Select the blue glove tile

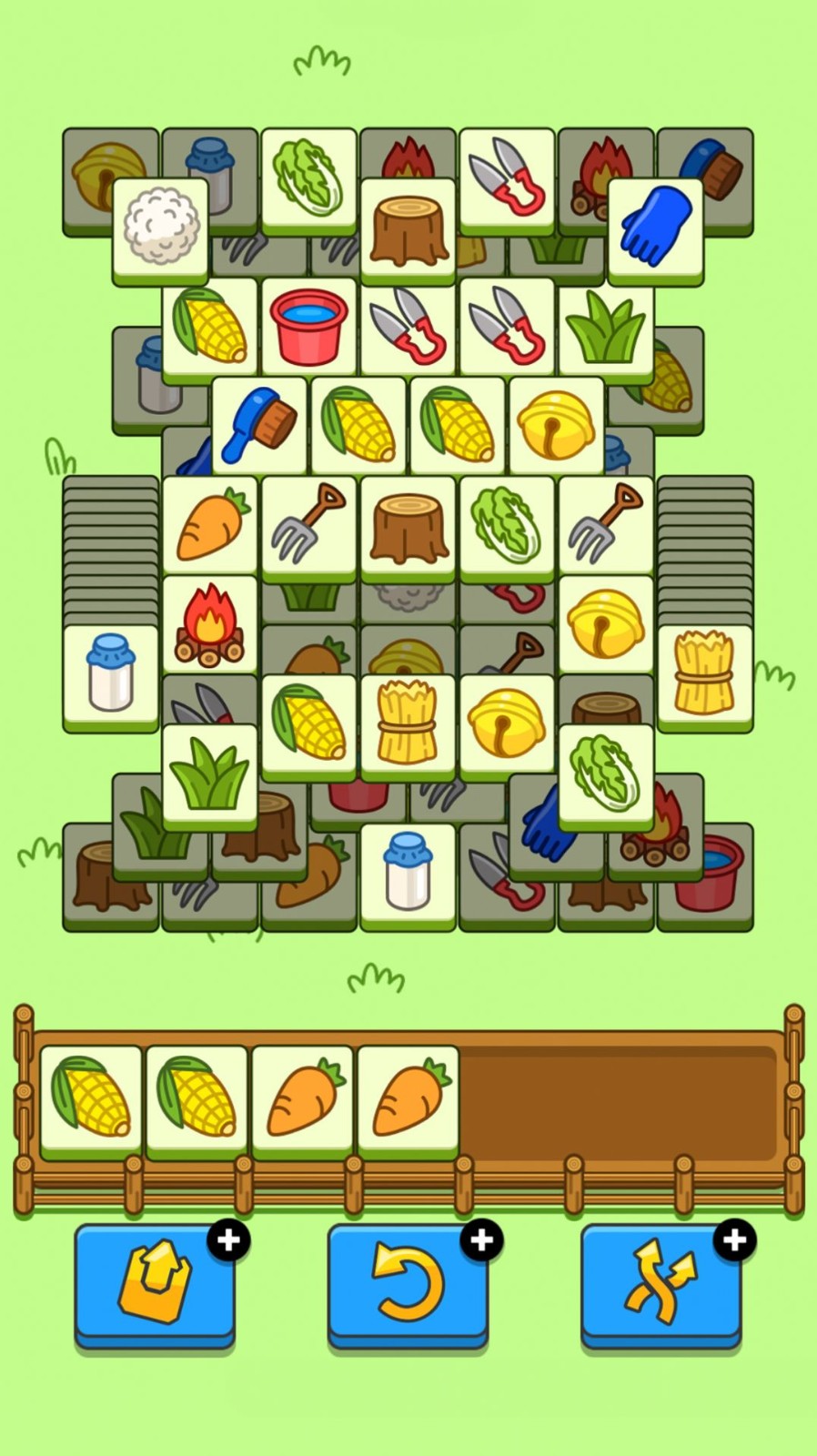coord(656,227)
